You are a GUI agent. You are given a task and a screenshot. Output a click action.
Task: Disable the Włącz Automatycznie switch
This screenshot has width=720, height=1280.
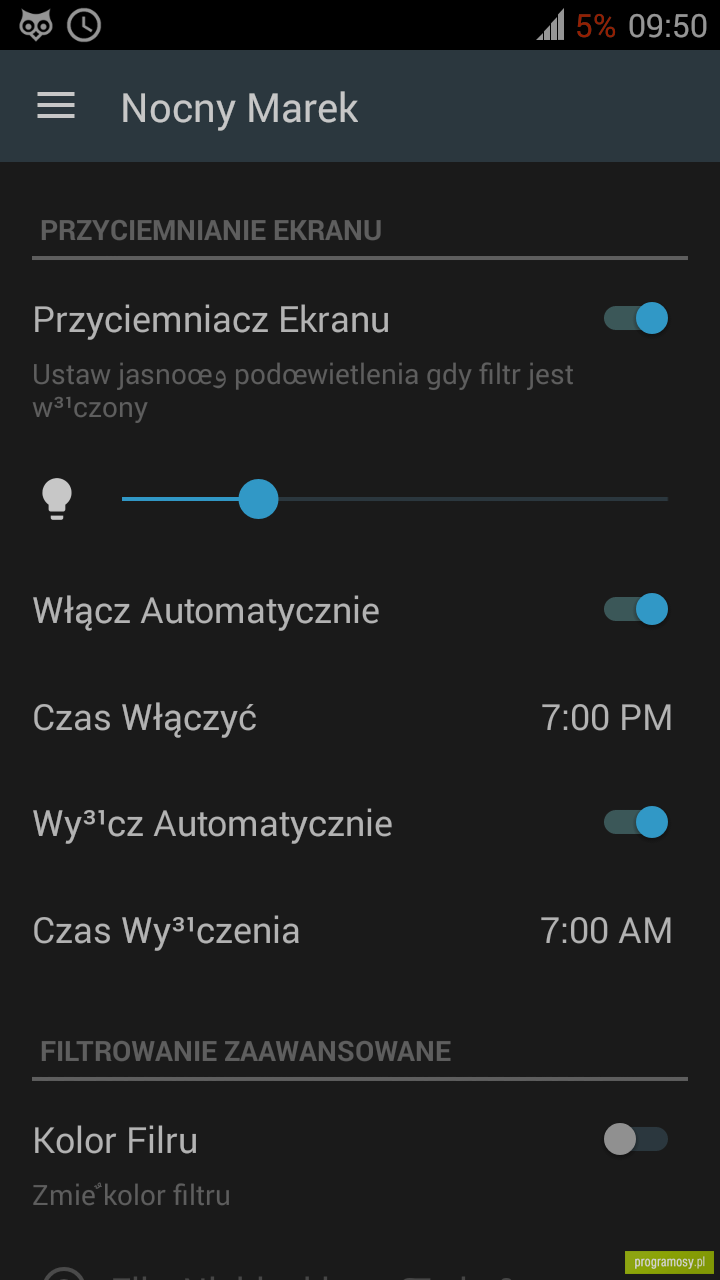636,609
